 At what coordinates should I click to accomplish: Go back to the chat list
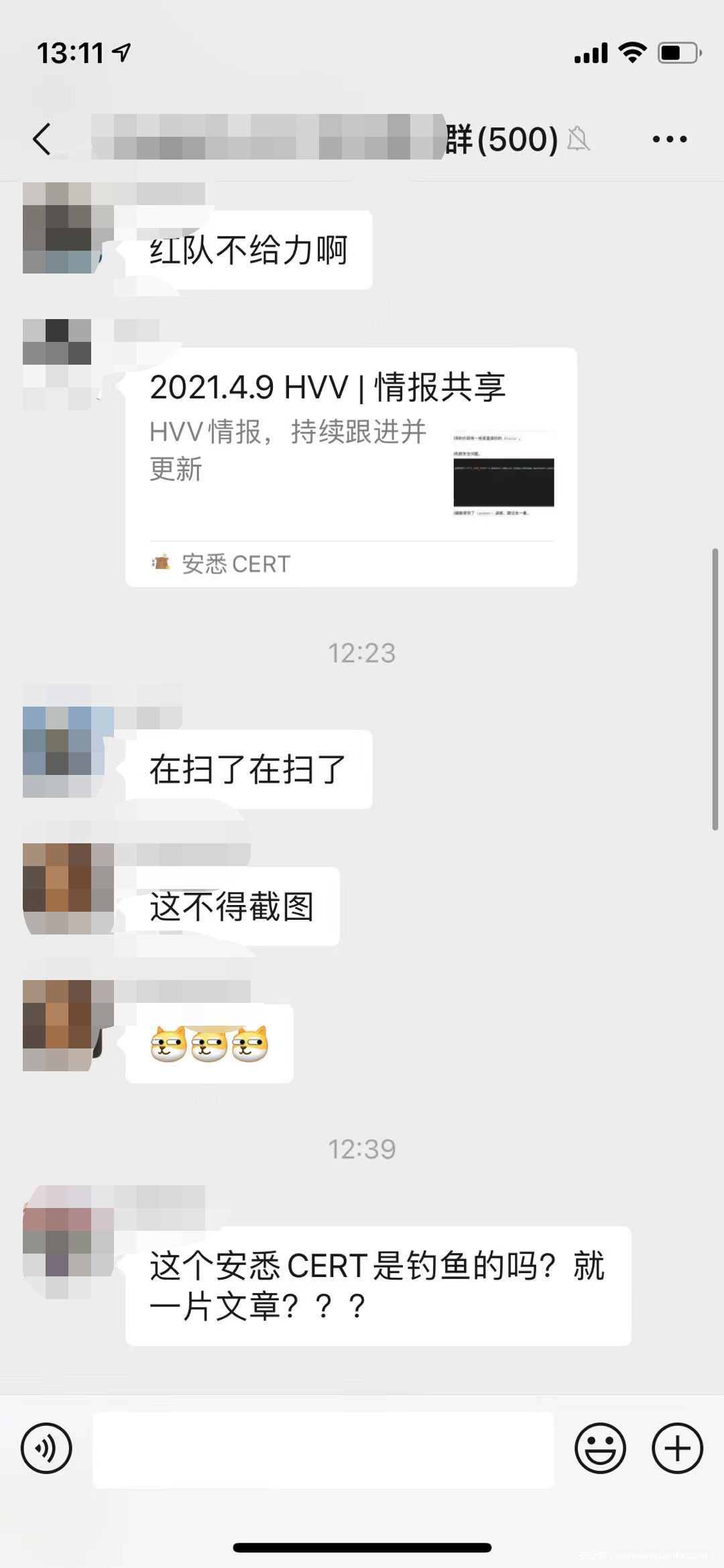[x=42, y=139]
